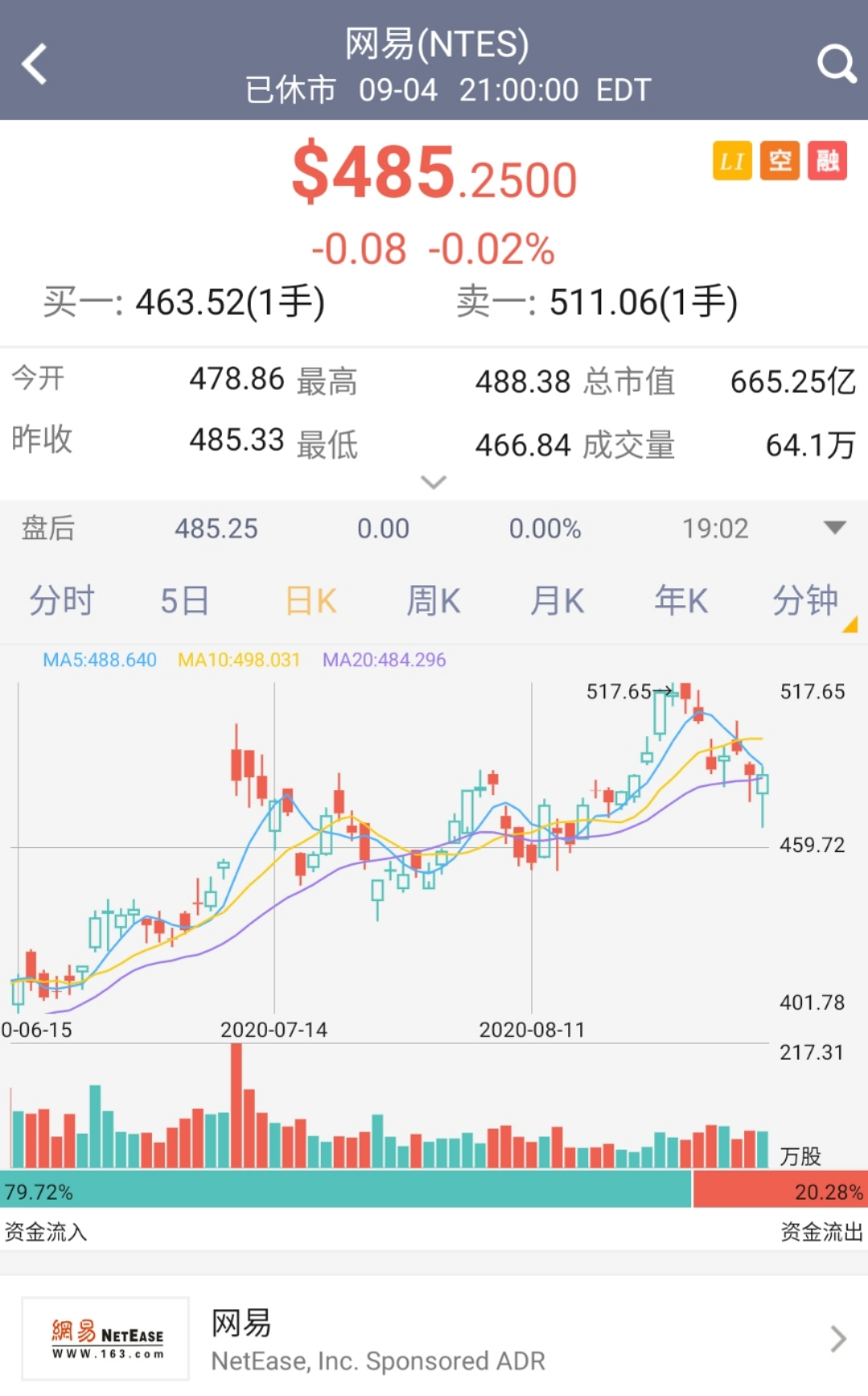Viewport: 868px width, 1396px height.
Task: Show the 周K weekly chart
Action: click(x=433, y=600)
